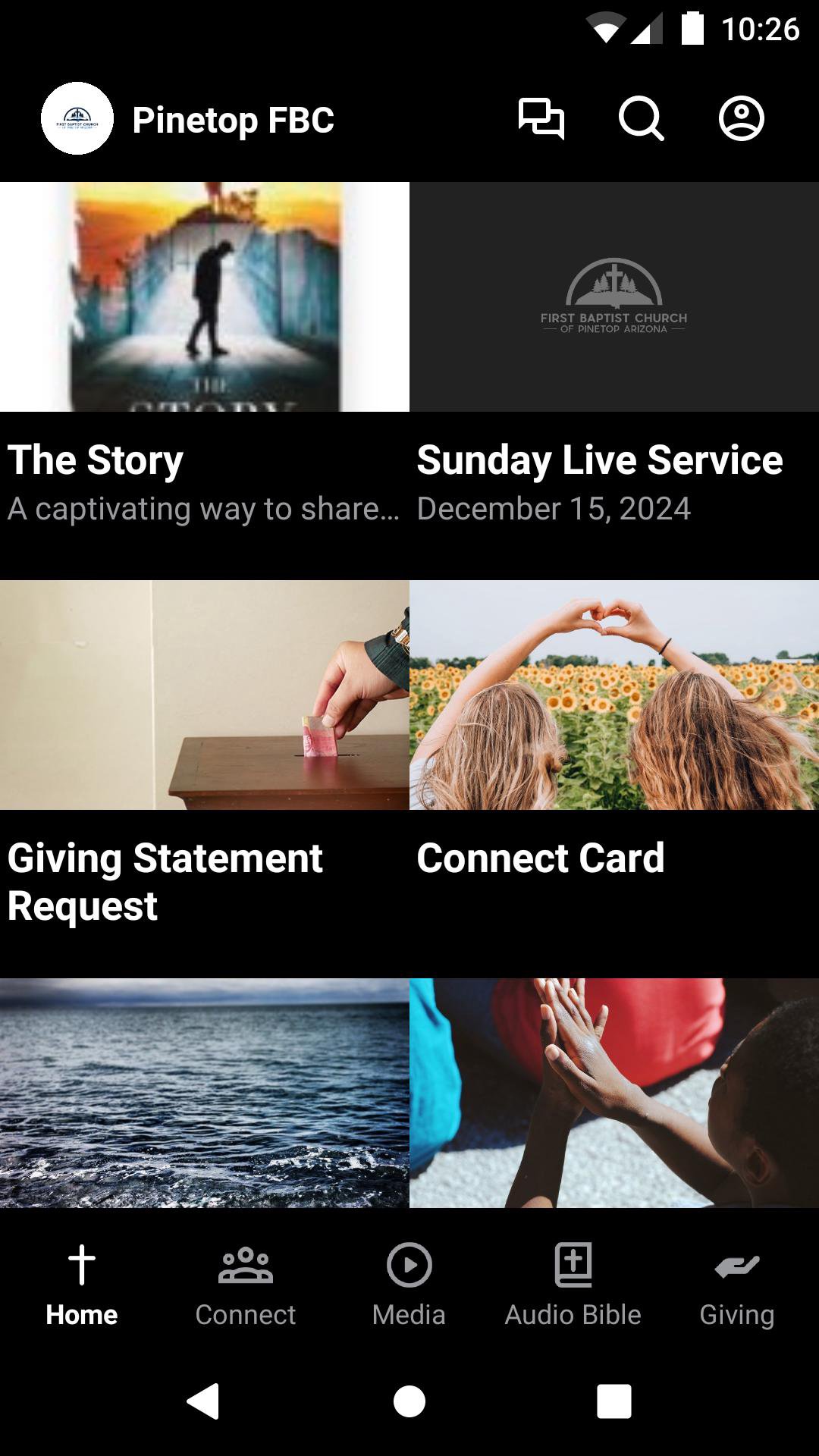Open search in the top bar
This screenshot has height=1456, width=819.
[641, 119]
